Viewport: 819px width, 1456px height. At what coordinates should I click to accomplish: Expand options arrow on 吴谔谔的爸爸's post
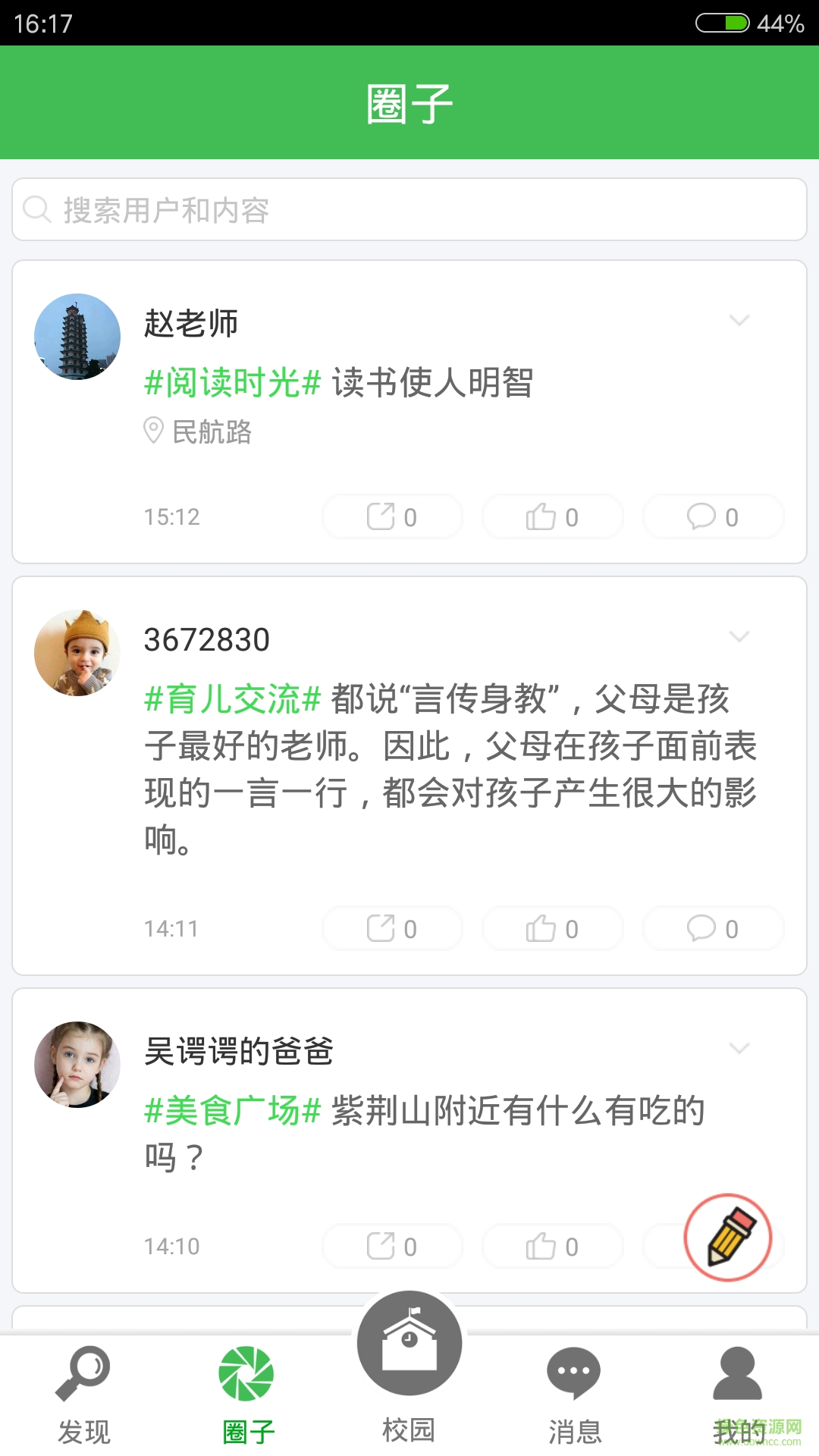coord(739,1049)
